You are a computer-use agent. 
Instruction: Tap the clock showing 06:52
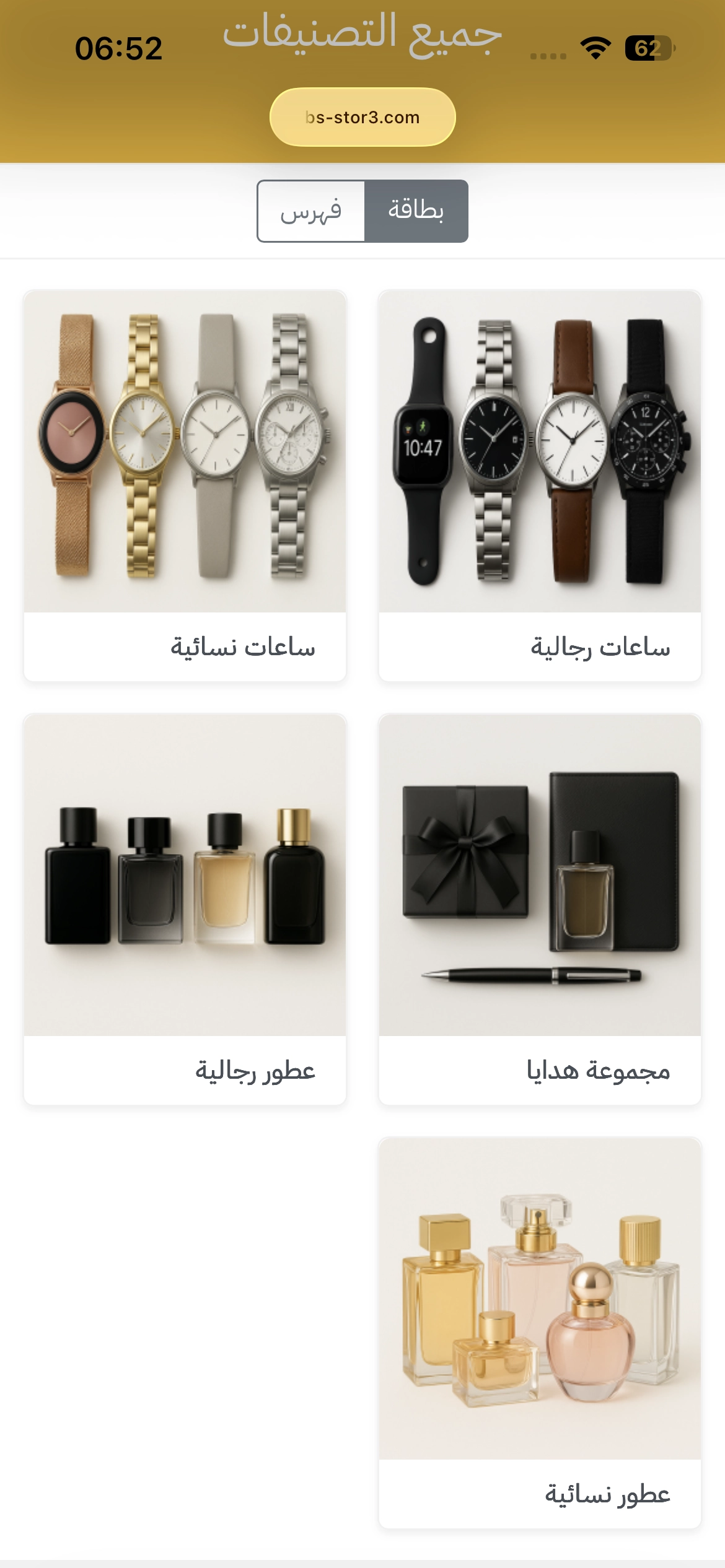point(120,50)
